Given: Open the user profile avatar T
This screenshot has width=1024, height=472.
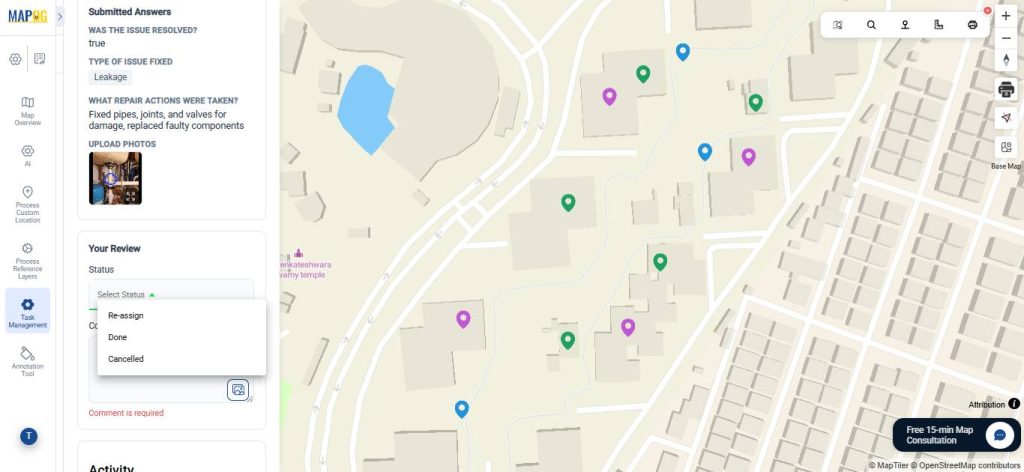Looking at the screenshot, I should (28, 436).
